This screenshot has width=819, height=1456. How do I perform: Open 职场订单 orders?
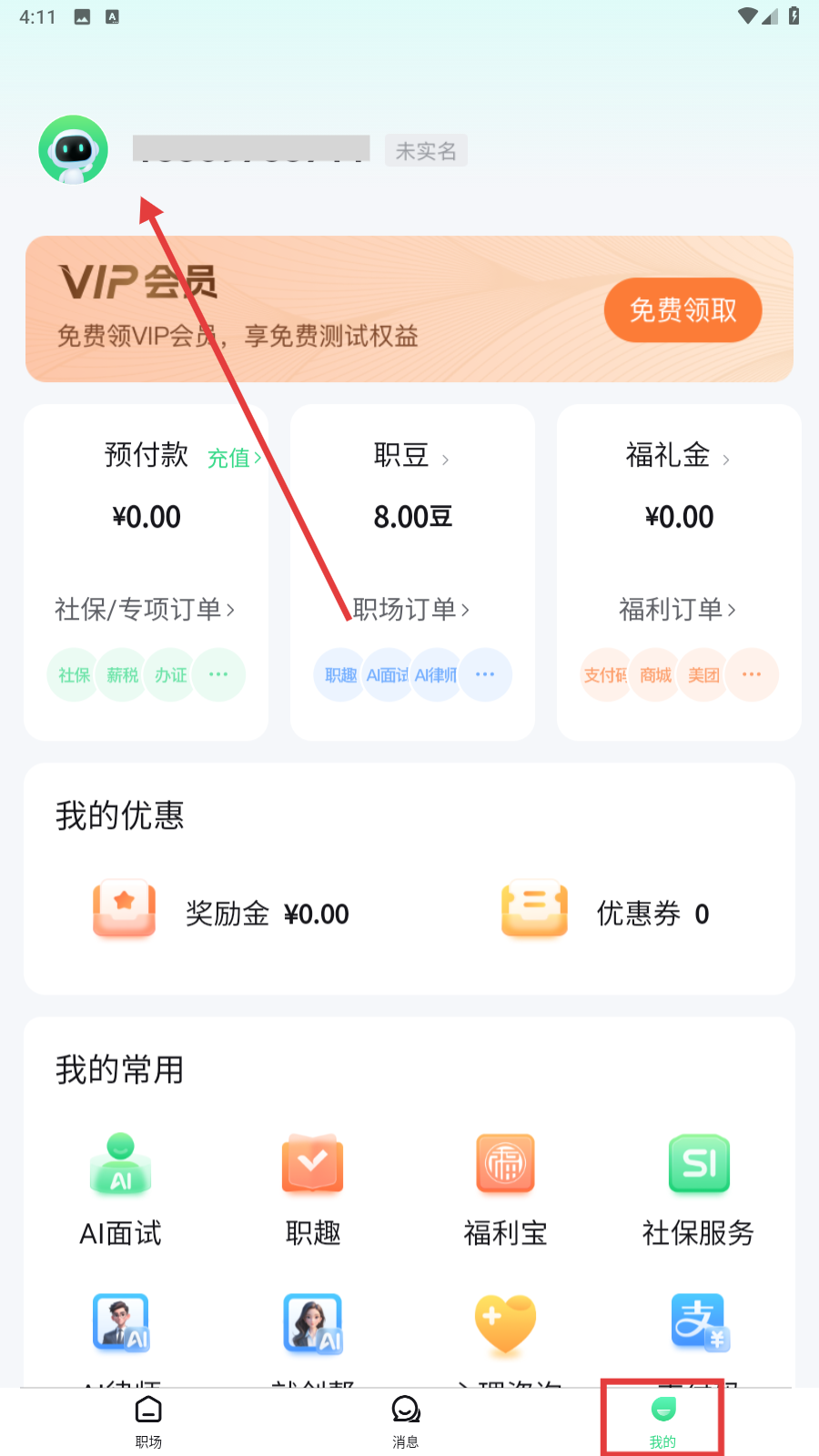411,609
